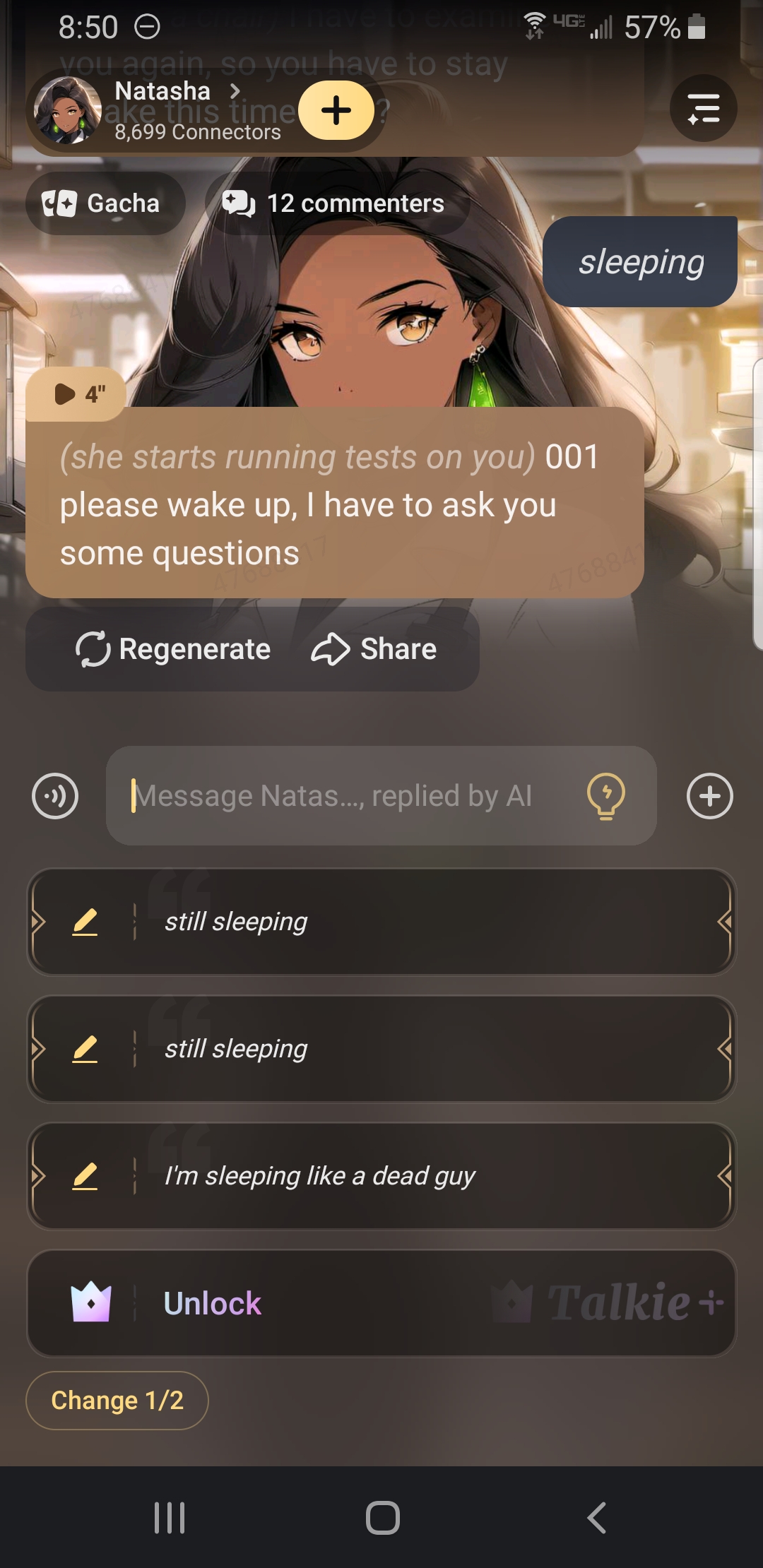Edit the second "still sleeping" suggestion
763x1568 pixels.
pos(85,1049)
